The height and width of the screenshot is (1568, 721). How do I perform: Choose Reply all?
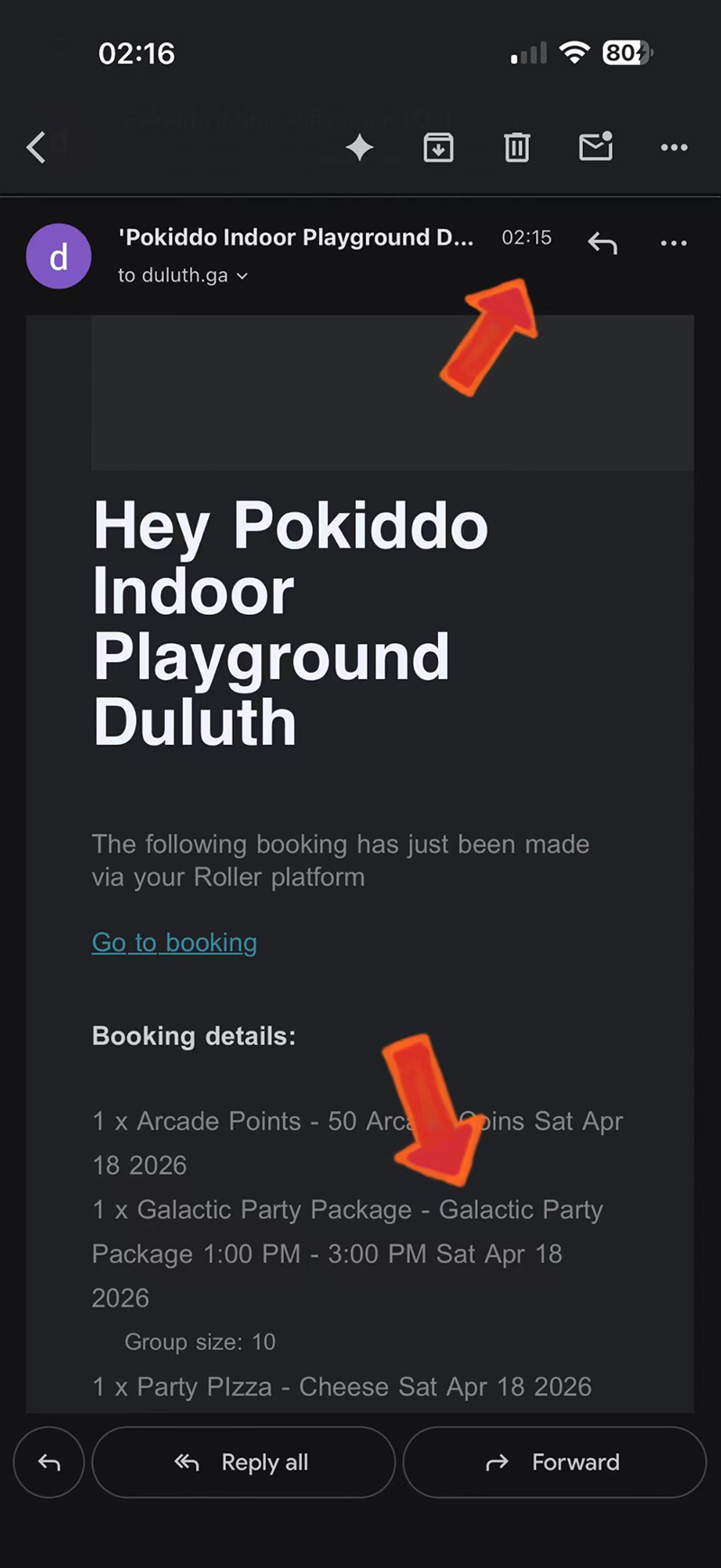(x=243, y=1462)
